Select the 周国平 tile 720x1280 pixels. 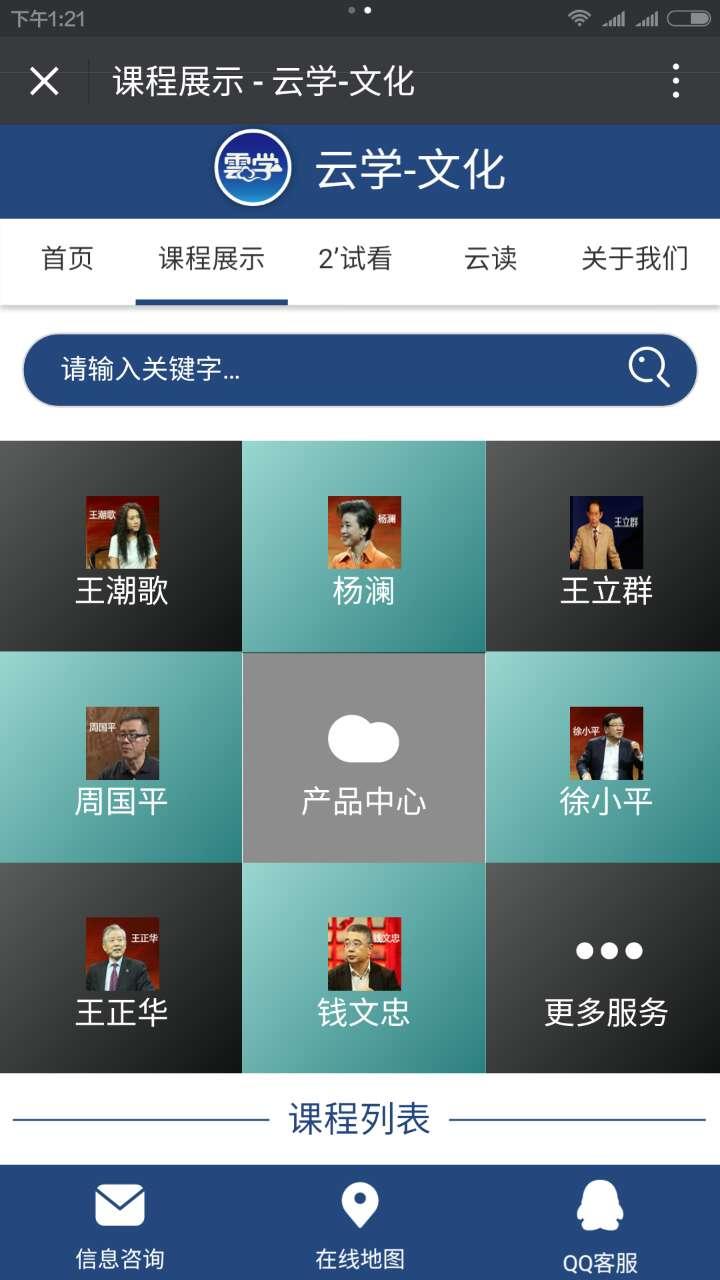pyautogui.click(x=121, y=758)
